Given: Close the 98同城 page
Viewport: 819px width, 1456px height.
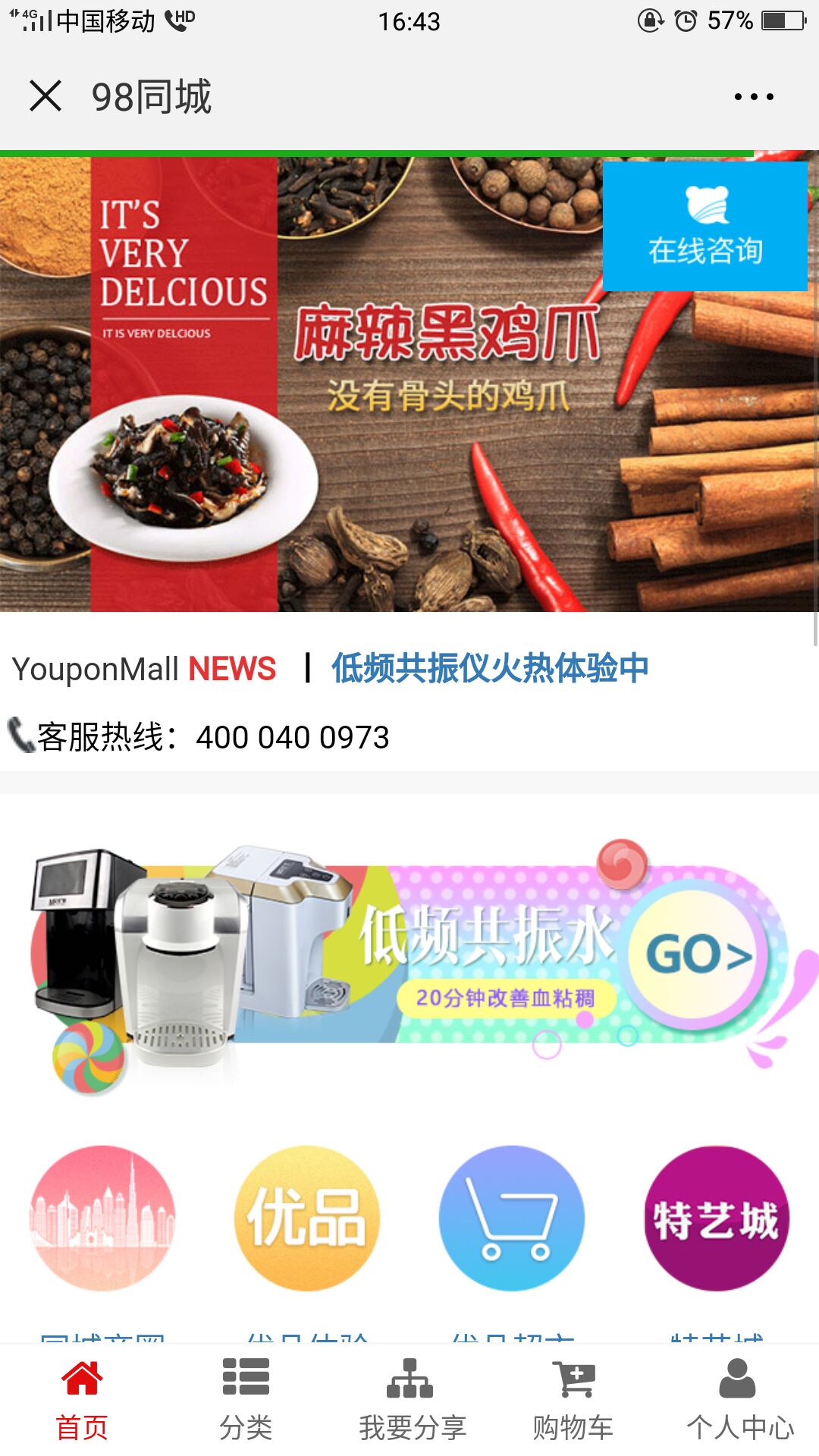Looking at the screenshot, I should tap(45, 96).
